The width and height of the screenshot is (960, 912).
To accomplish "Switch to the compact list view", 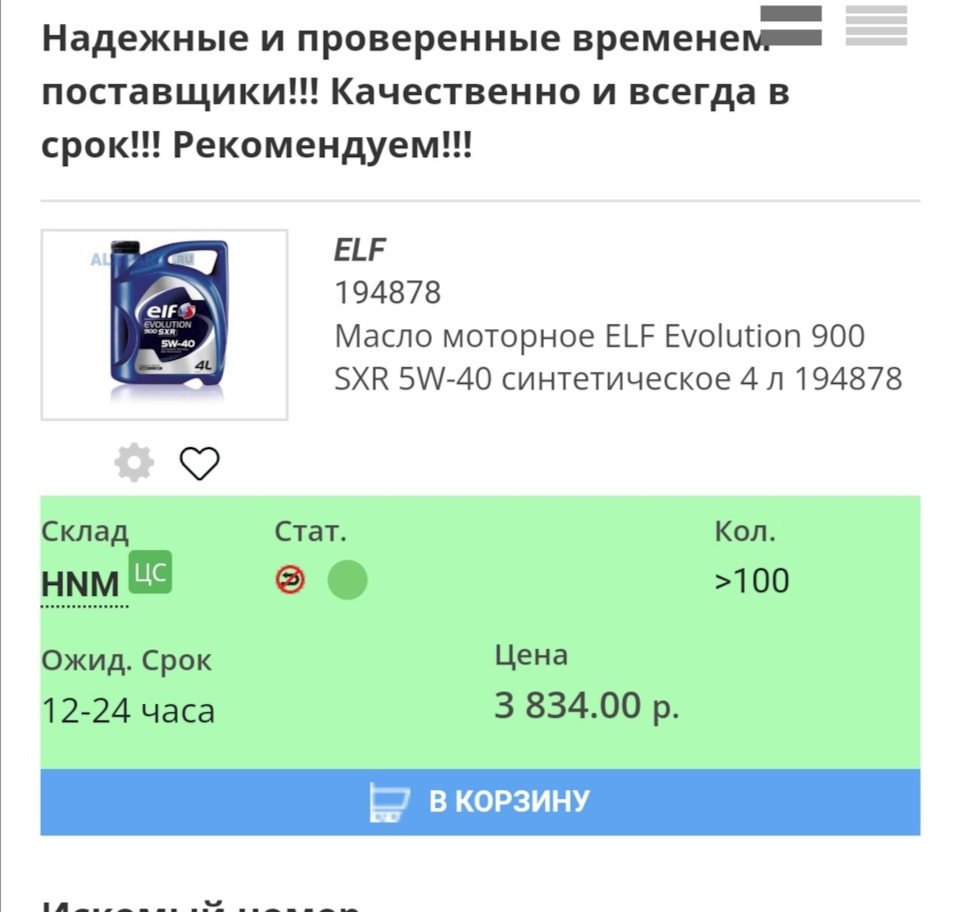I will 876,25.
